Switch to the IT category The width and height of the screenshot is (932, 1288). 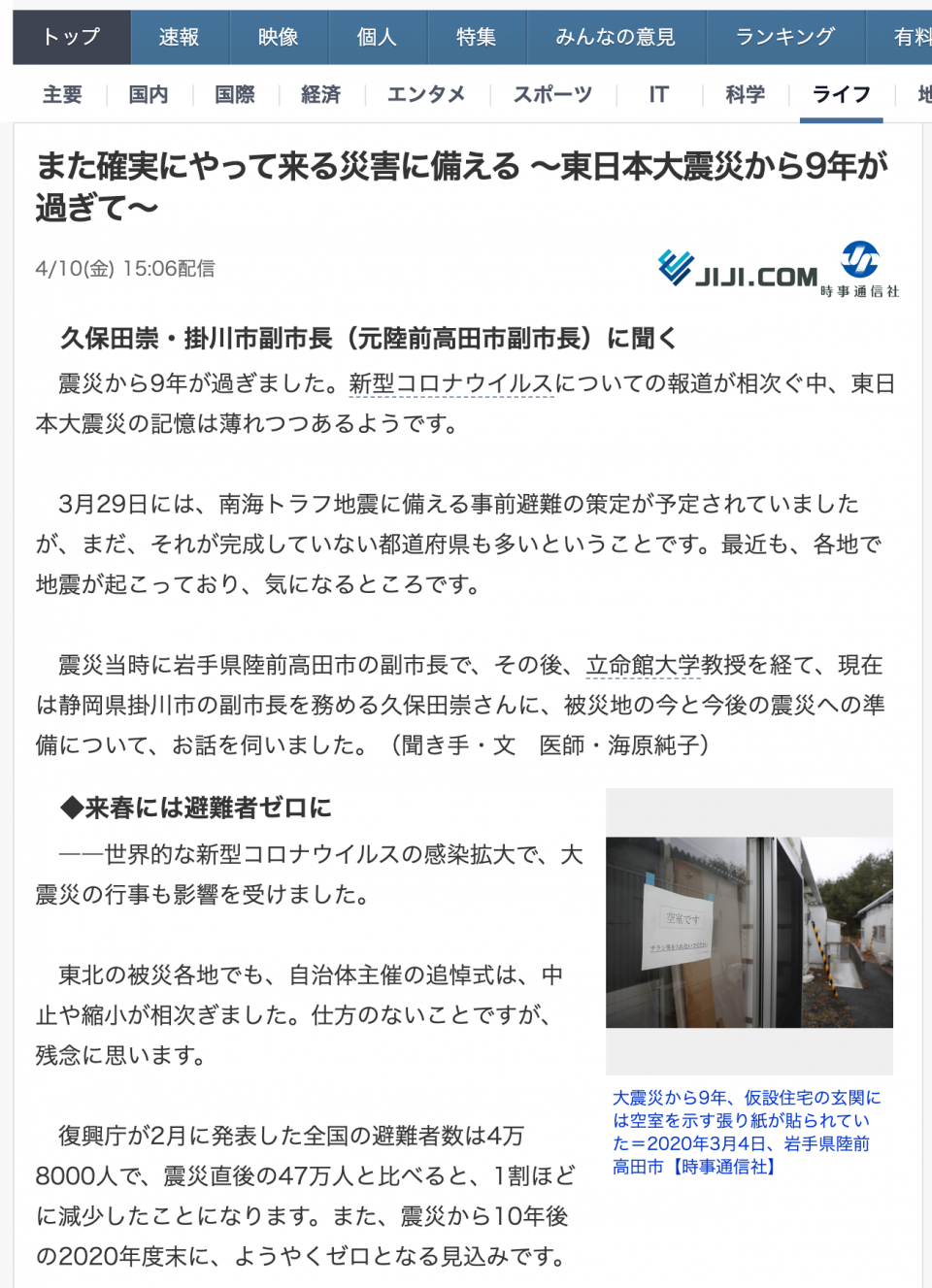(658, 94)
